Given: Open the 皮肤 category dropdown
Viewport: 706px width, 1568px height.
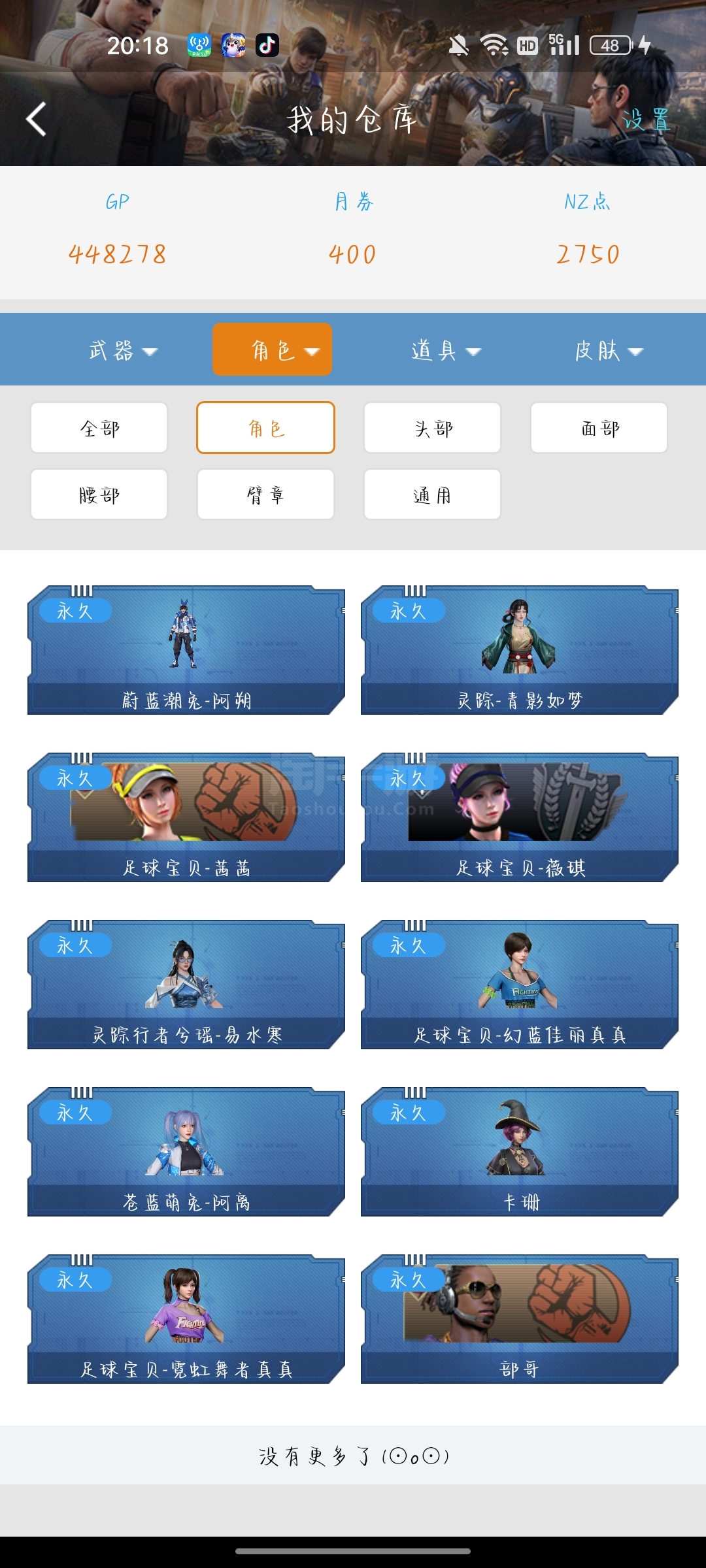Looking at the screenshot, I should (x=609, y=351).
